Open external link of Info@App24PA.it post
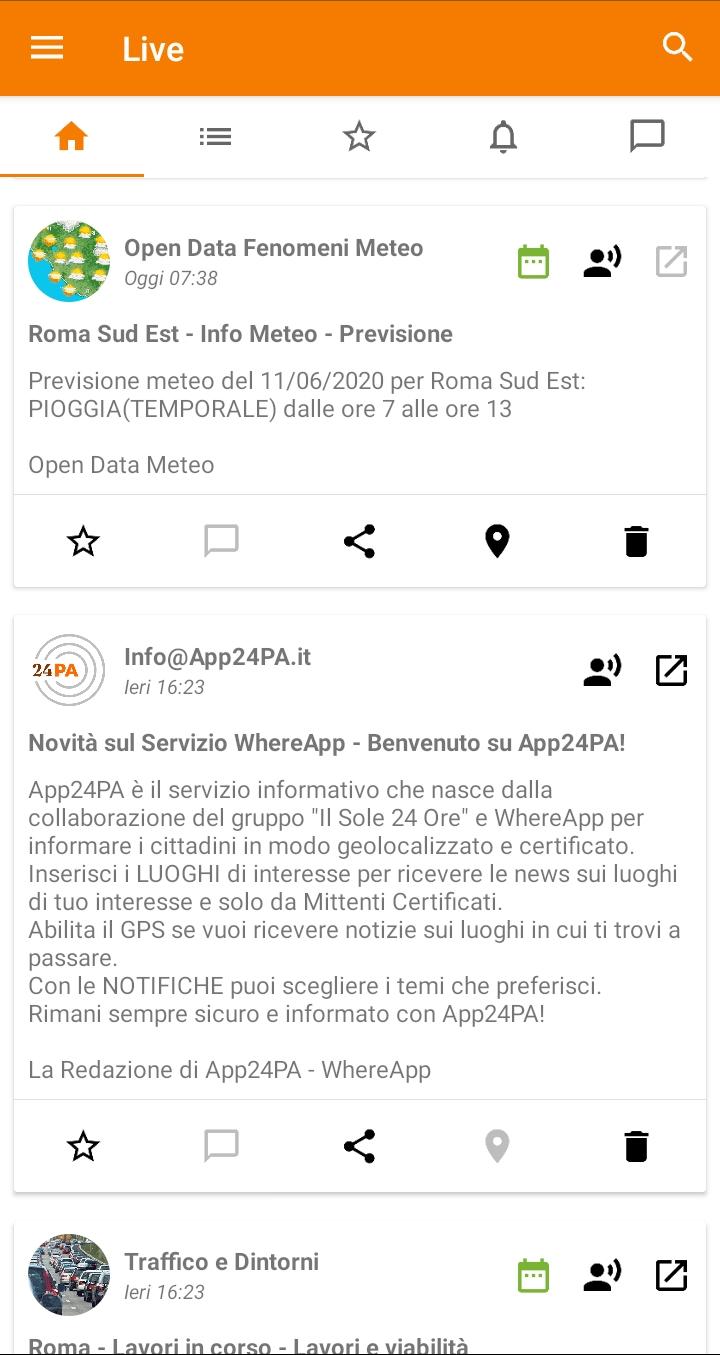Viewport: 720px width, 1355px height. [671, 670]
